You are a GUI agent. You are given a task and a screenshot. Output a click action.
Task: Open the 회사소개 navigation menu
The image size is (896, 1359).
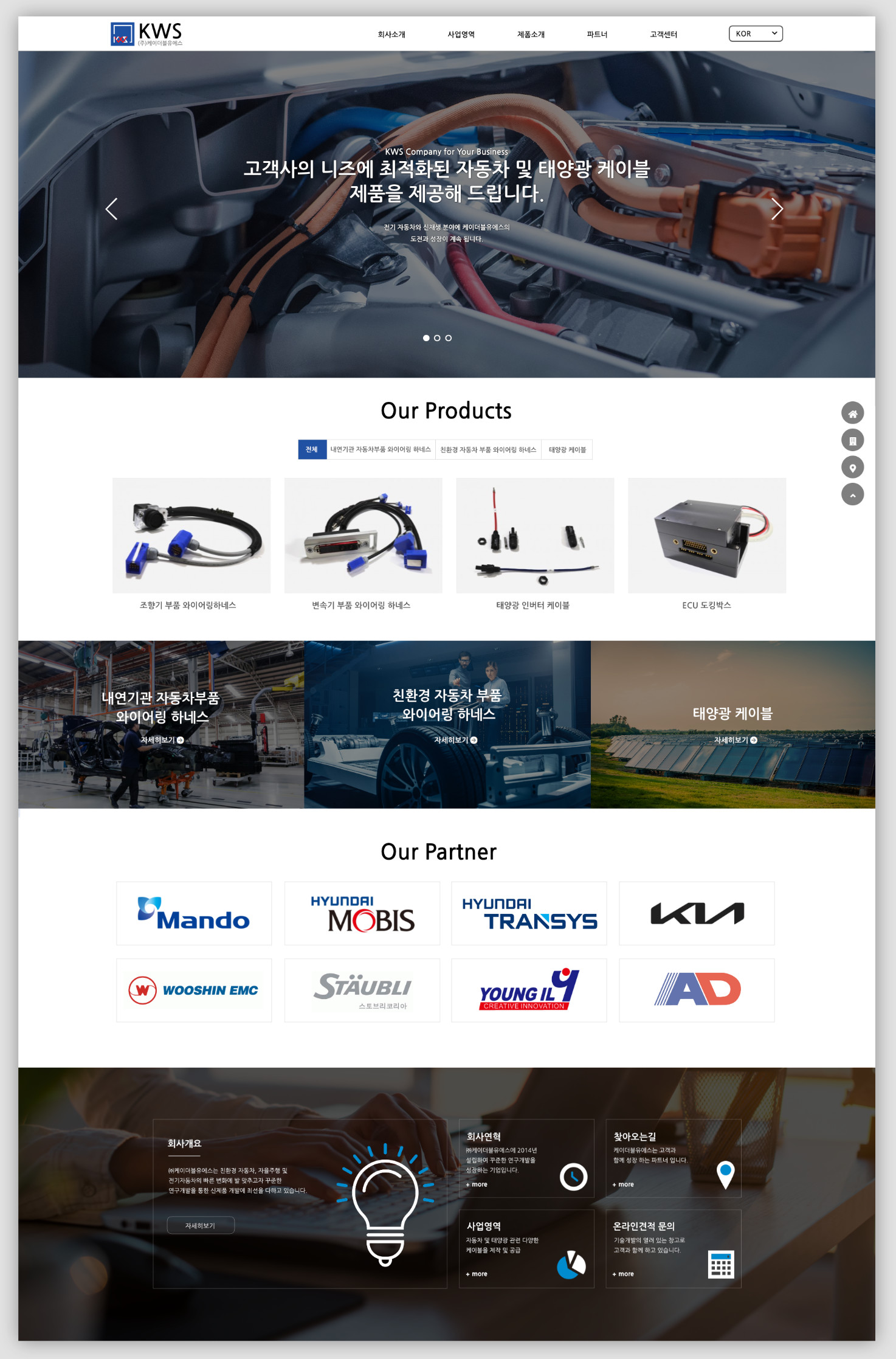[391, 35]
